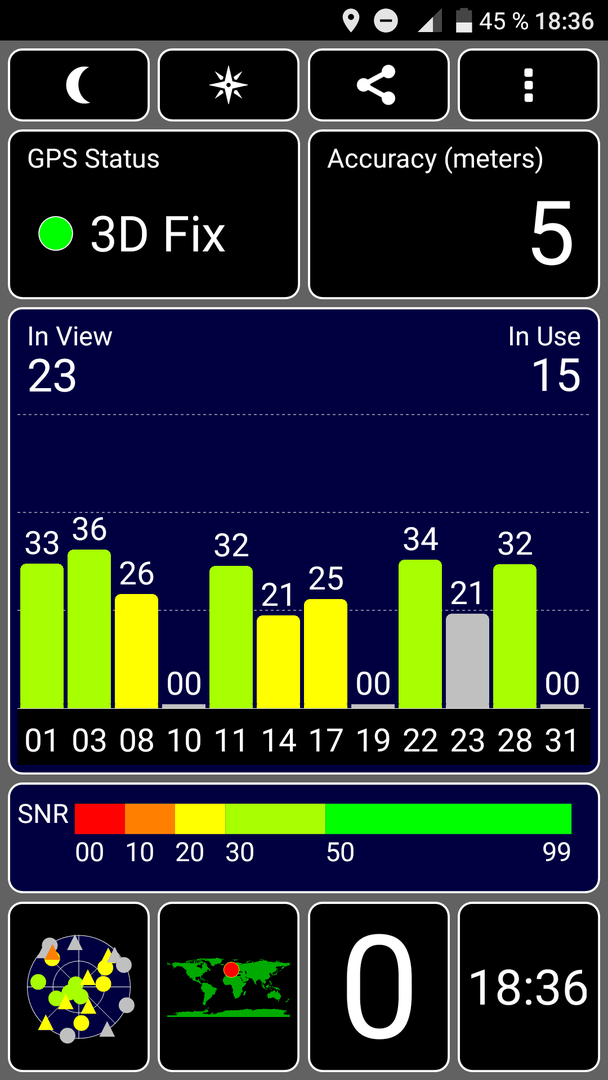Open the compass view
Viewport: 608px width, 1080px height.
pos(229,85)
